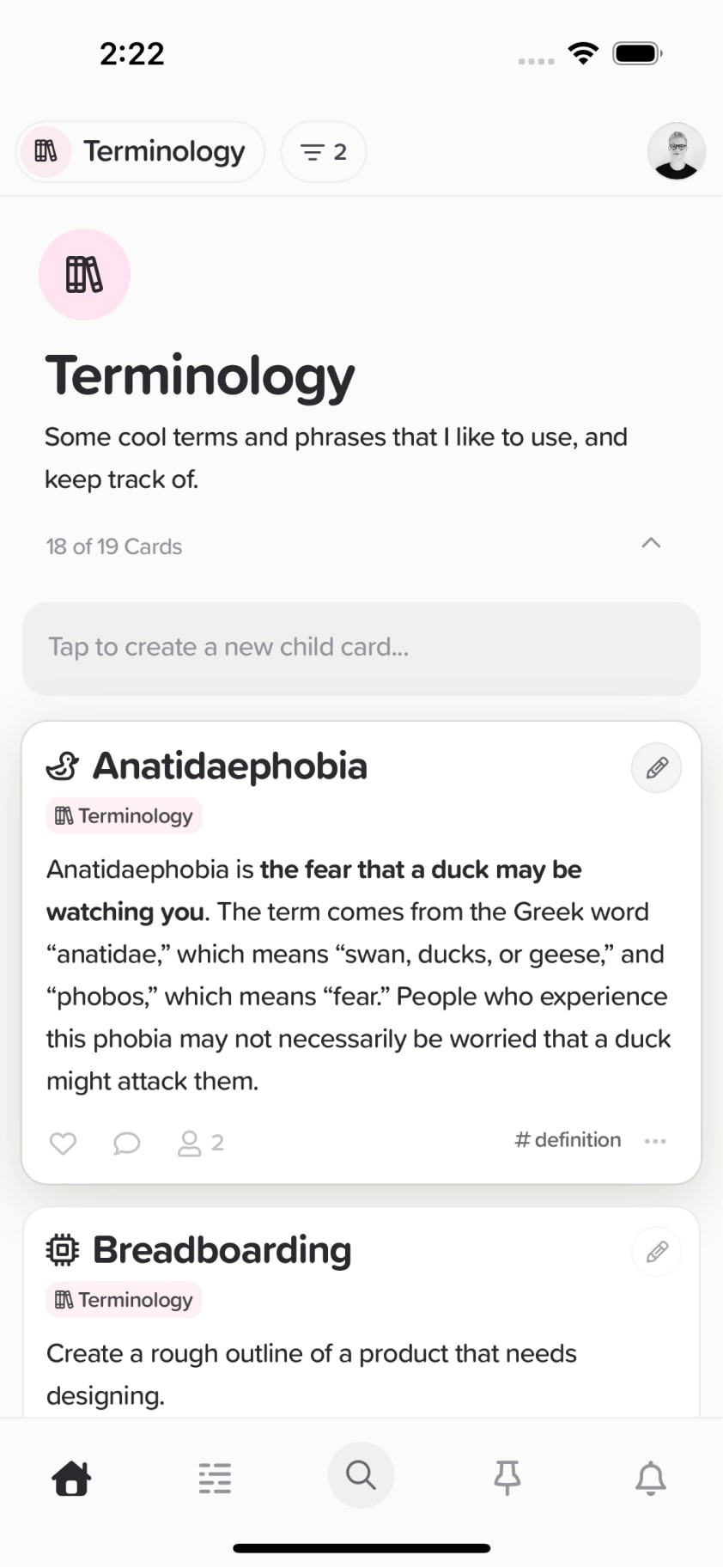Open the filter button showing 2
Image resolution: width=723 pixels, height=1568 pixels.
click(x=324, y=152)
